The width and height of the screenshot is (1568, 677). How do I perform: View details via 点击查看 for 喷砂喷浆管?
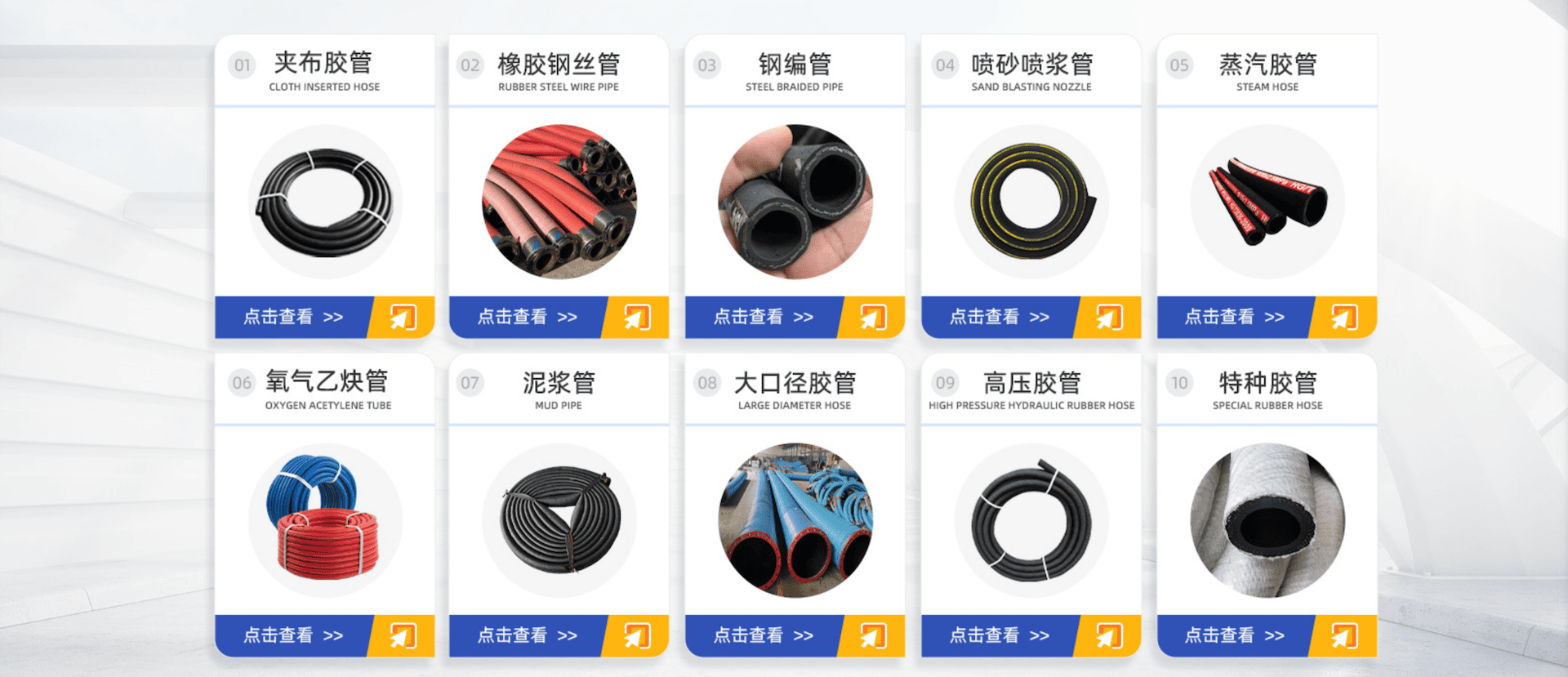coord(999,317)
